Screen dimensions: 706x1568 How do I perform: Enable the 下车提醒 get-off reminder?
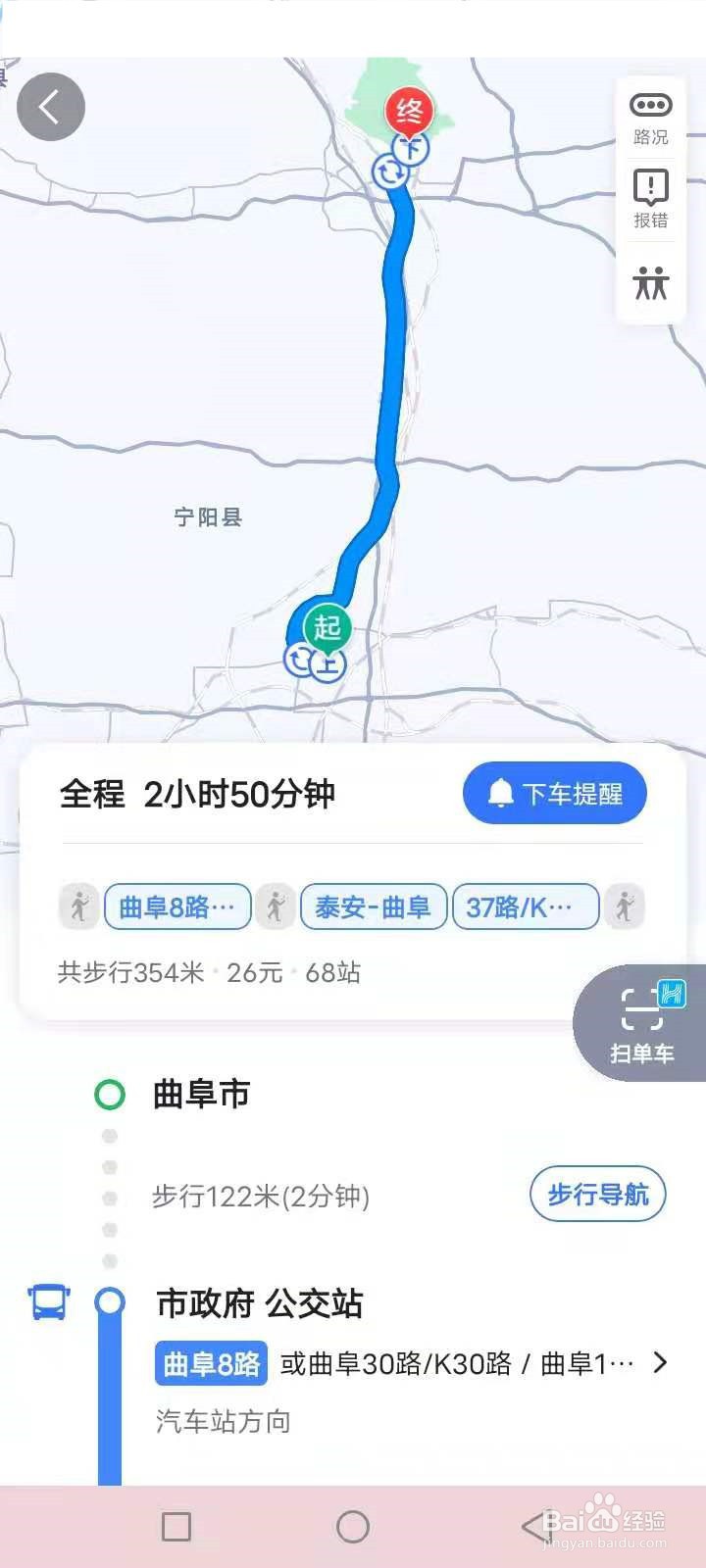tap(553, 794)
